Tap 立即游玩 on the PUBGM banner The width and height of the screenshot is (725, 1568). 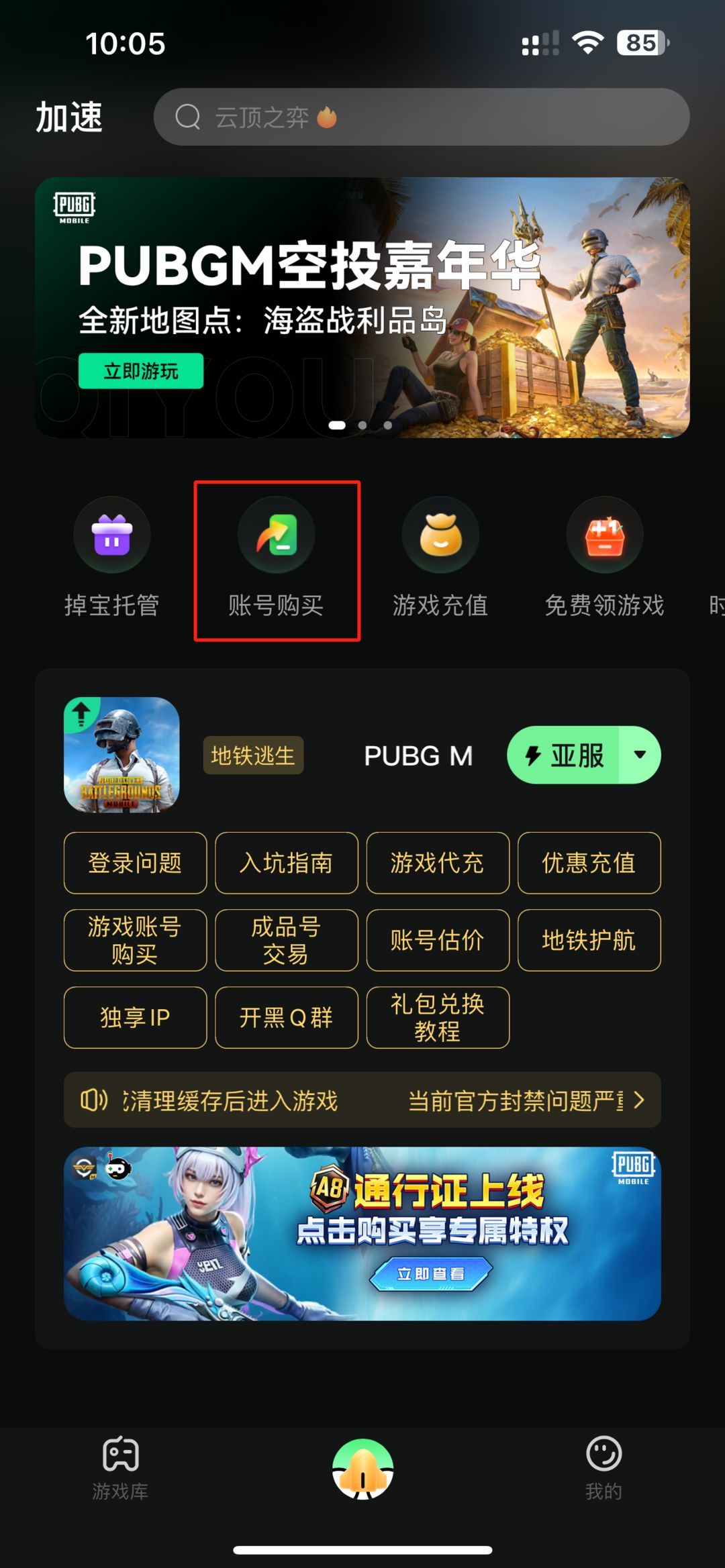point(141,371)
